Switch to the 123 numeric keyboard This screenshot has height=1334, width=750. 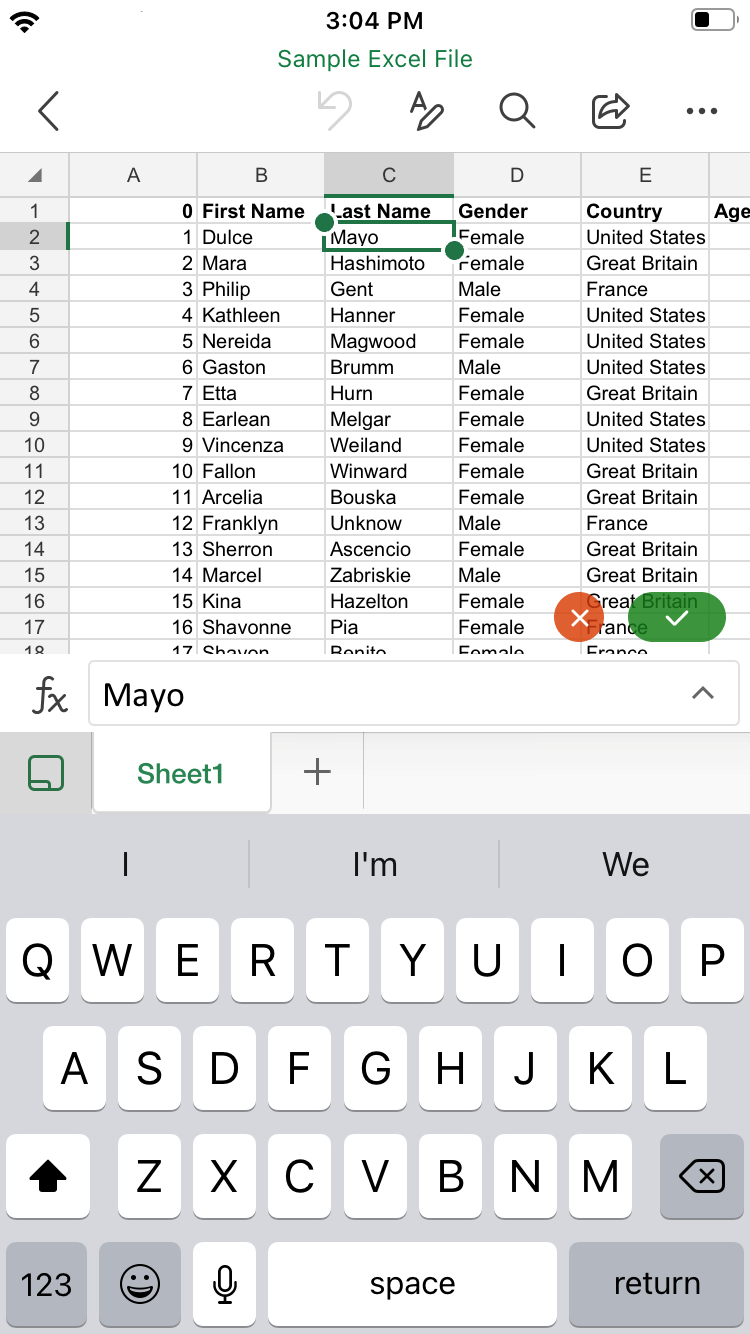click(46, 1284)
